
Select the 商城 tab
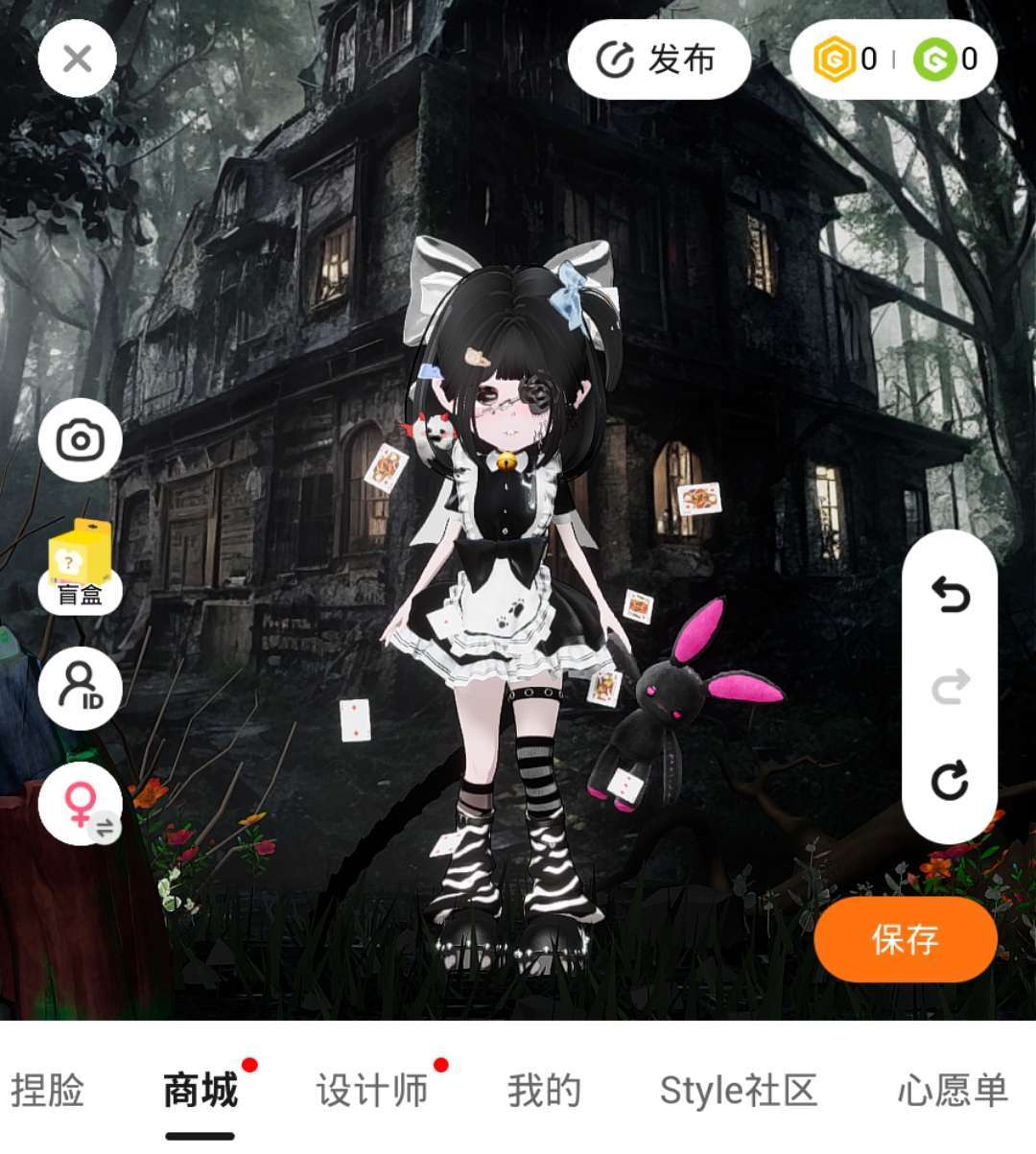[x=200, y=1091]
